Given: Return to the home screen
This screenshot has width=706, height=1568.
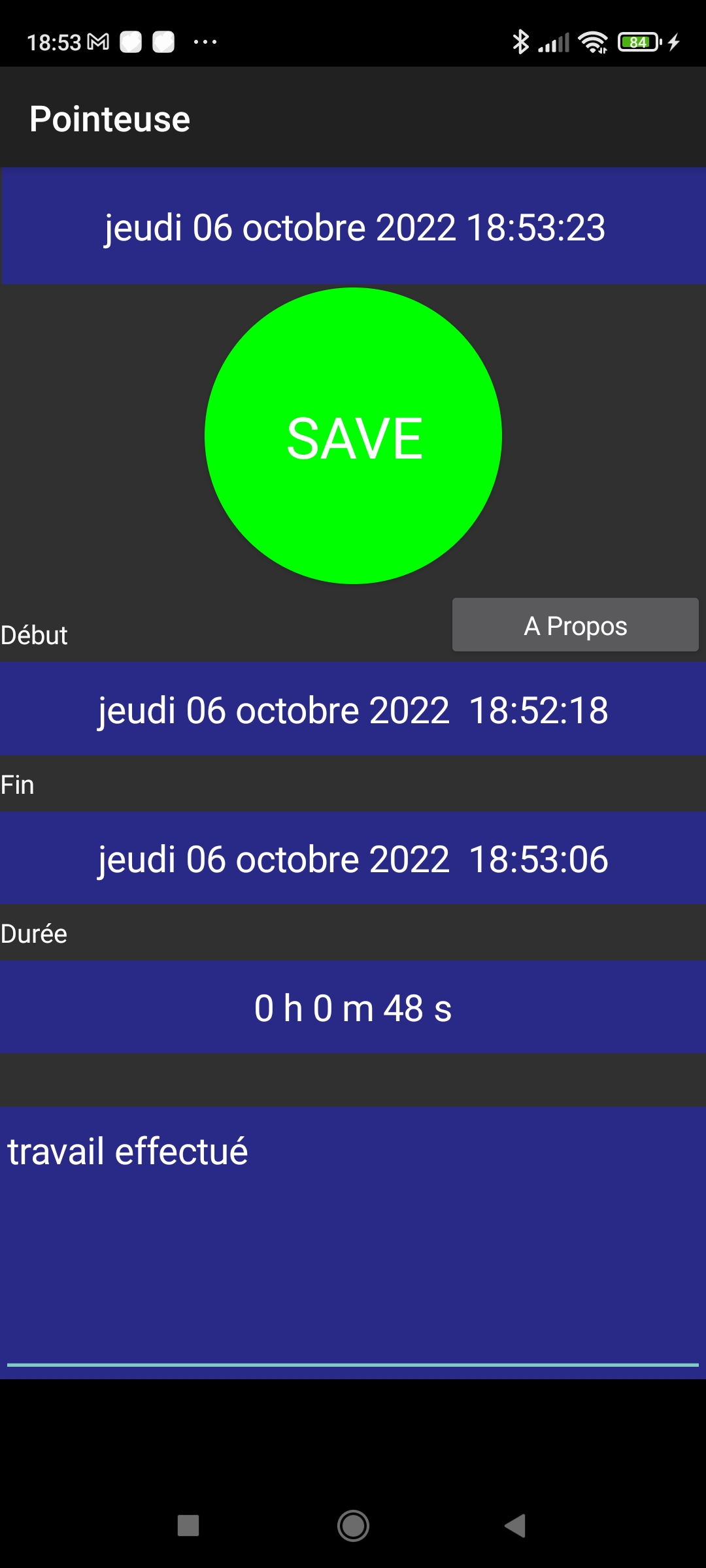Looking at the screenshot, I should pos(353,1526).
